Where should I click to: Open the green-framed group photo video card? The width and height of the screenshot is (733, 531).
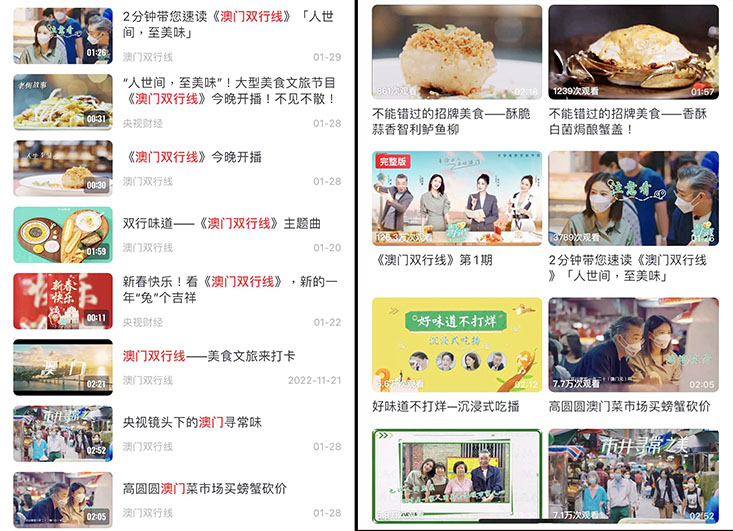click(x=457, y=476)
